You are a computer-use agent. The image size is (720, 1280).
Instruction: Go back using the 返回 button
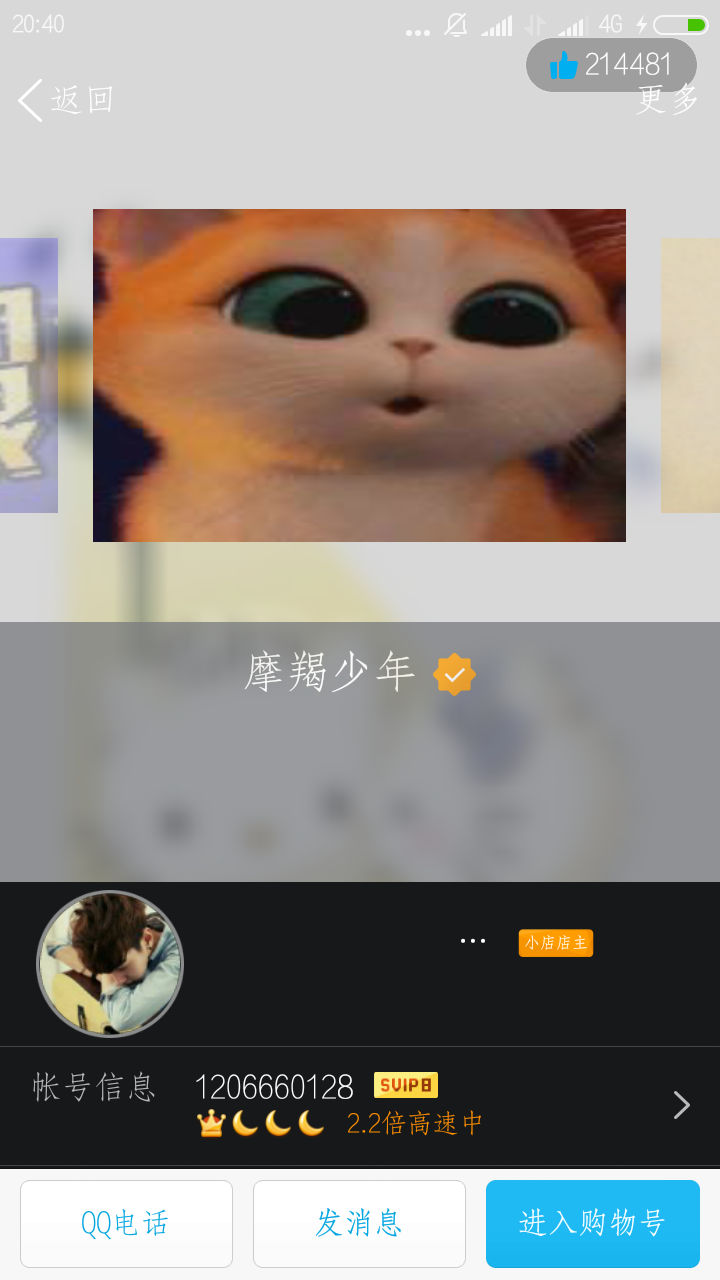tap(66, 100)
